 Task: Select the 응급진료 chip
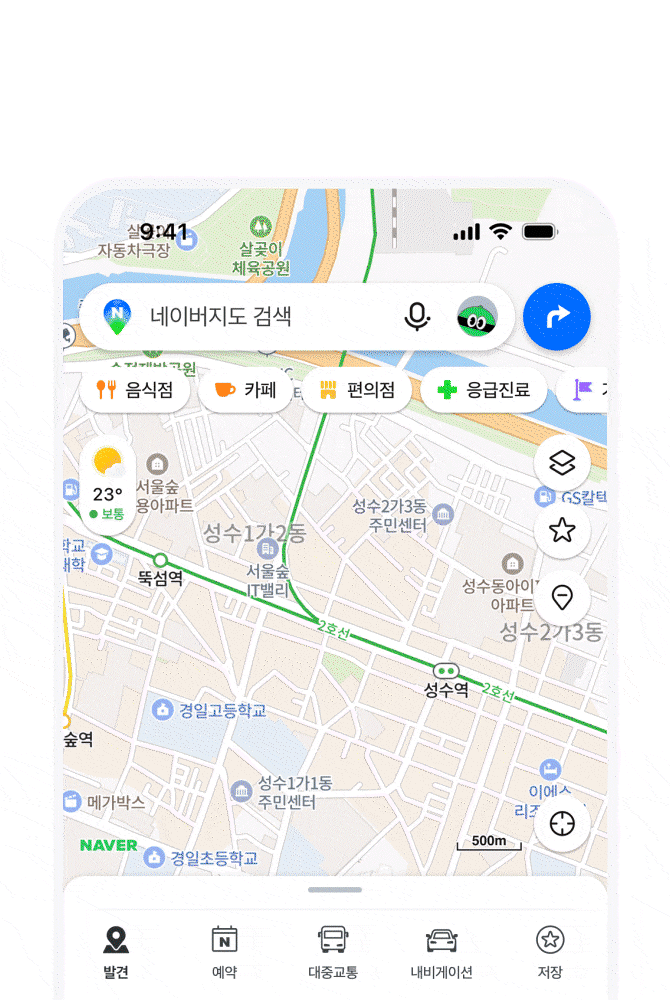483,390
